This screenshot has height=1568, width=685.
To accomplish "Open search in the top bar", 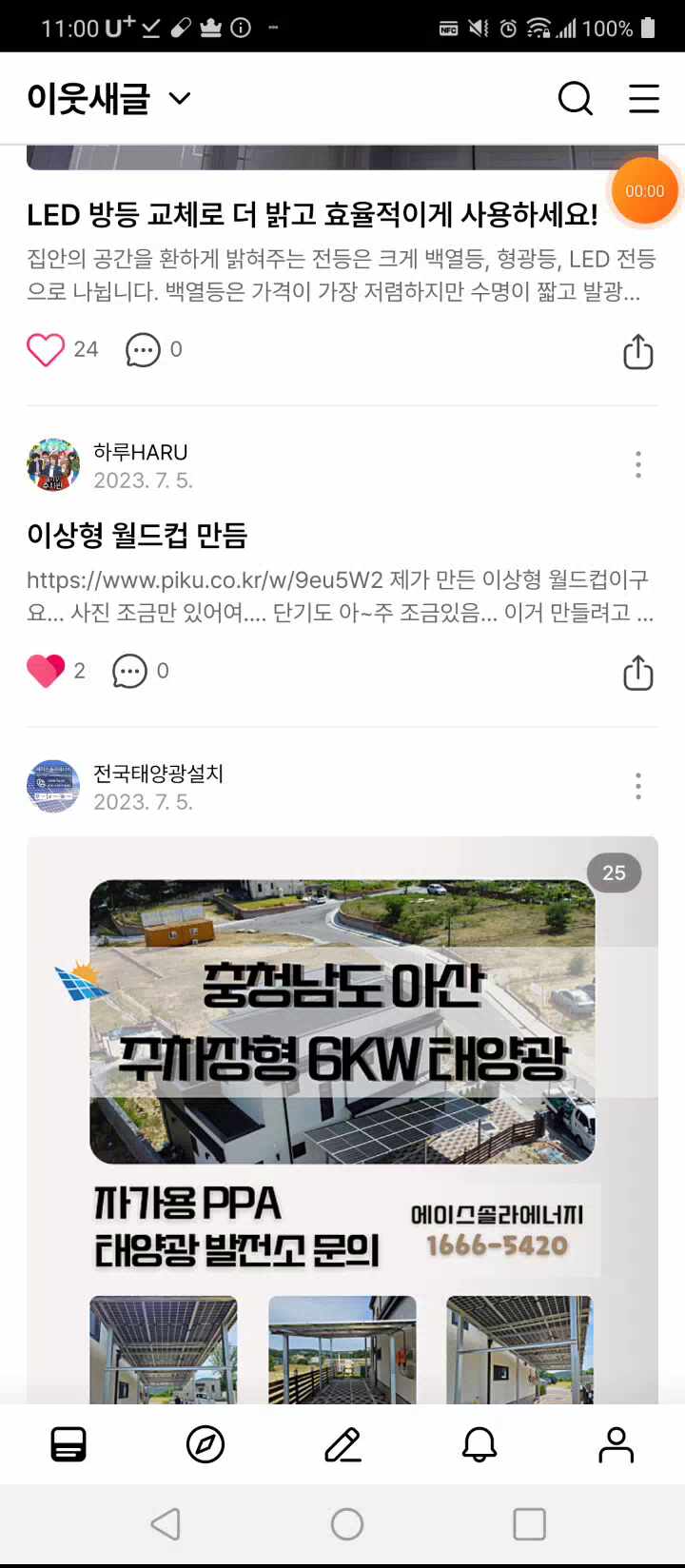I will [575, 98].
